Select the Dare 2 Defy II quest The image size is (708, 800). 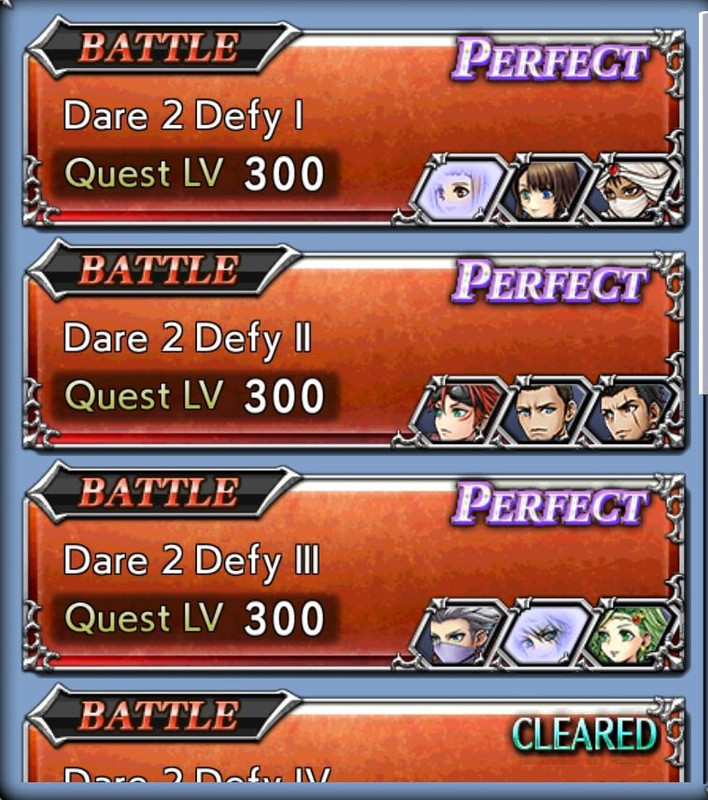pyautogui.click(x=354, y=345)
